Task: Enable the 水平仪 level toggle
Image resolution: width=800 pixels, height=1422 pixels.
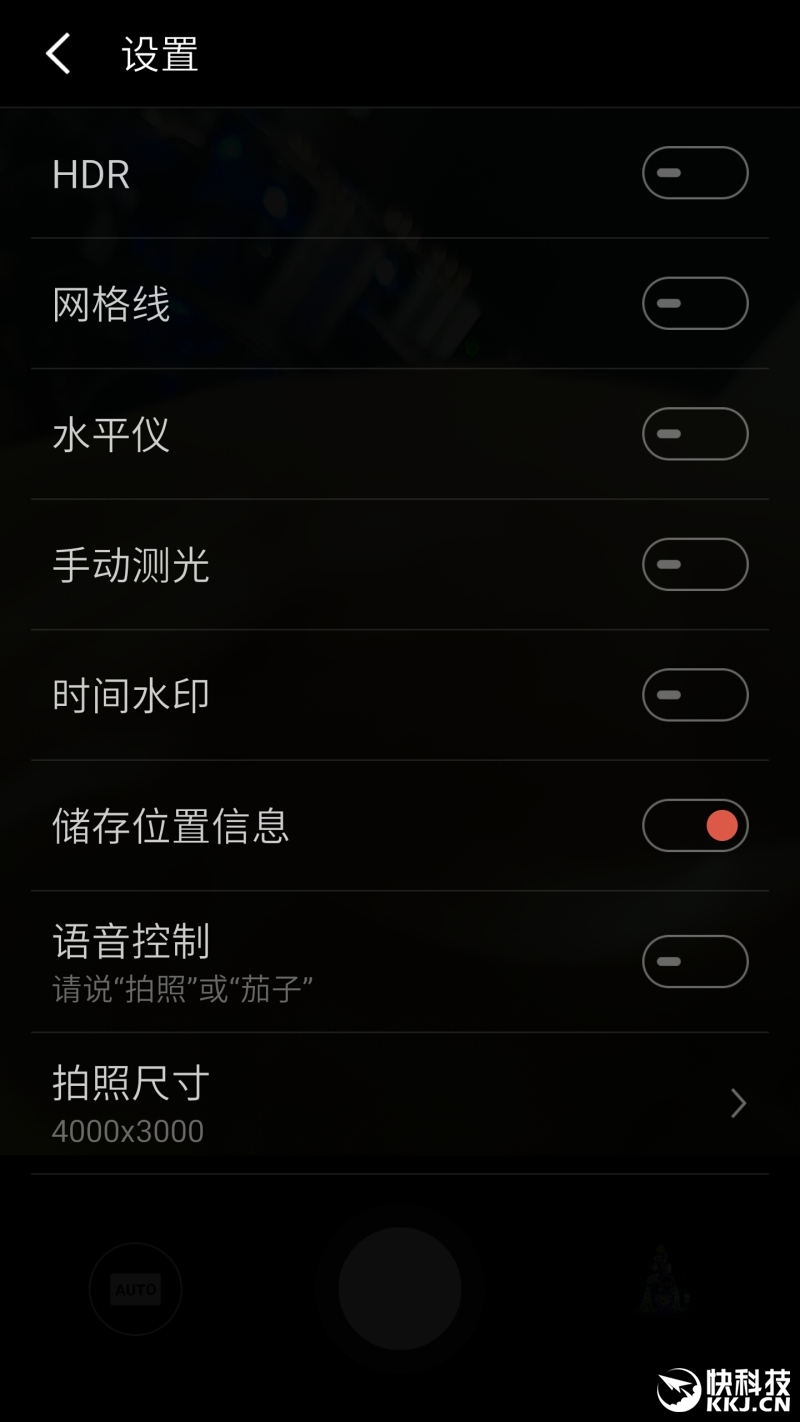Action: pyautogui.click(x=695, y=433)
